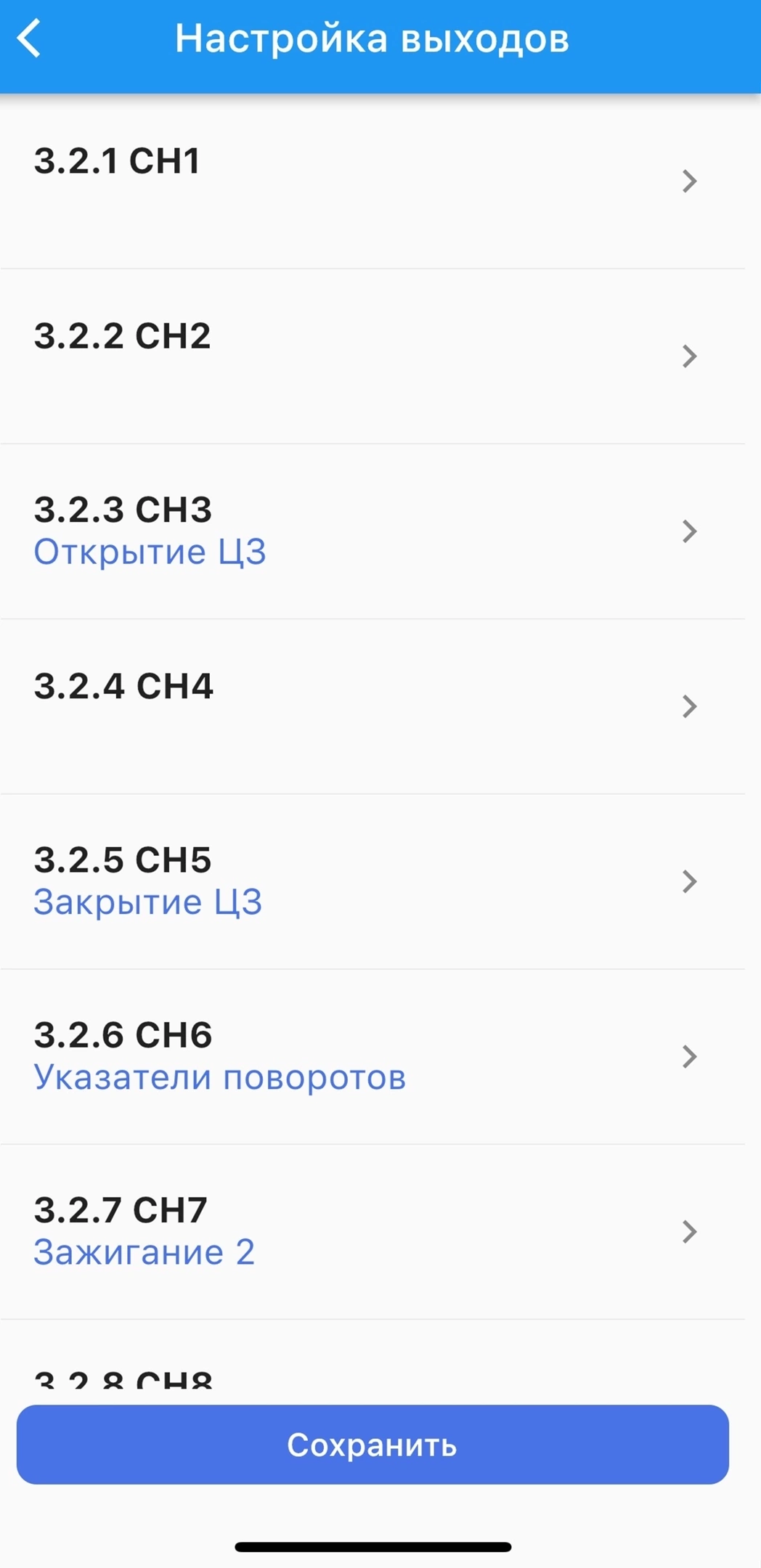761x1568 pixels.
Task: Open the 3.2.4 CH4 output row
Action: 373,706
